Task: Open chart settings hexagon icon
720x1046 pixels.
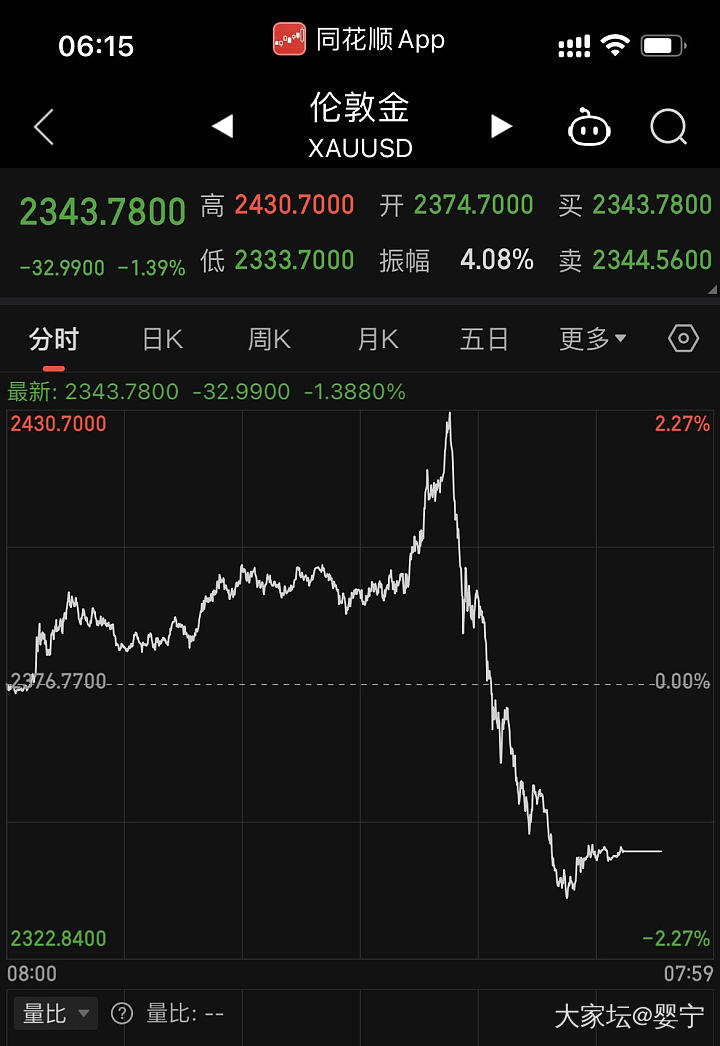Action: 683,339
